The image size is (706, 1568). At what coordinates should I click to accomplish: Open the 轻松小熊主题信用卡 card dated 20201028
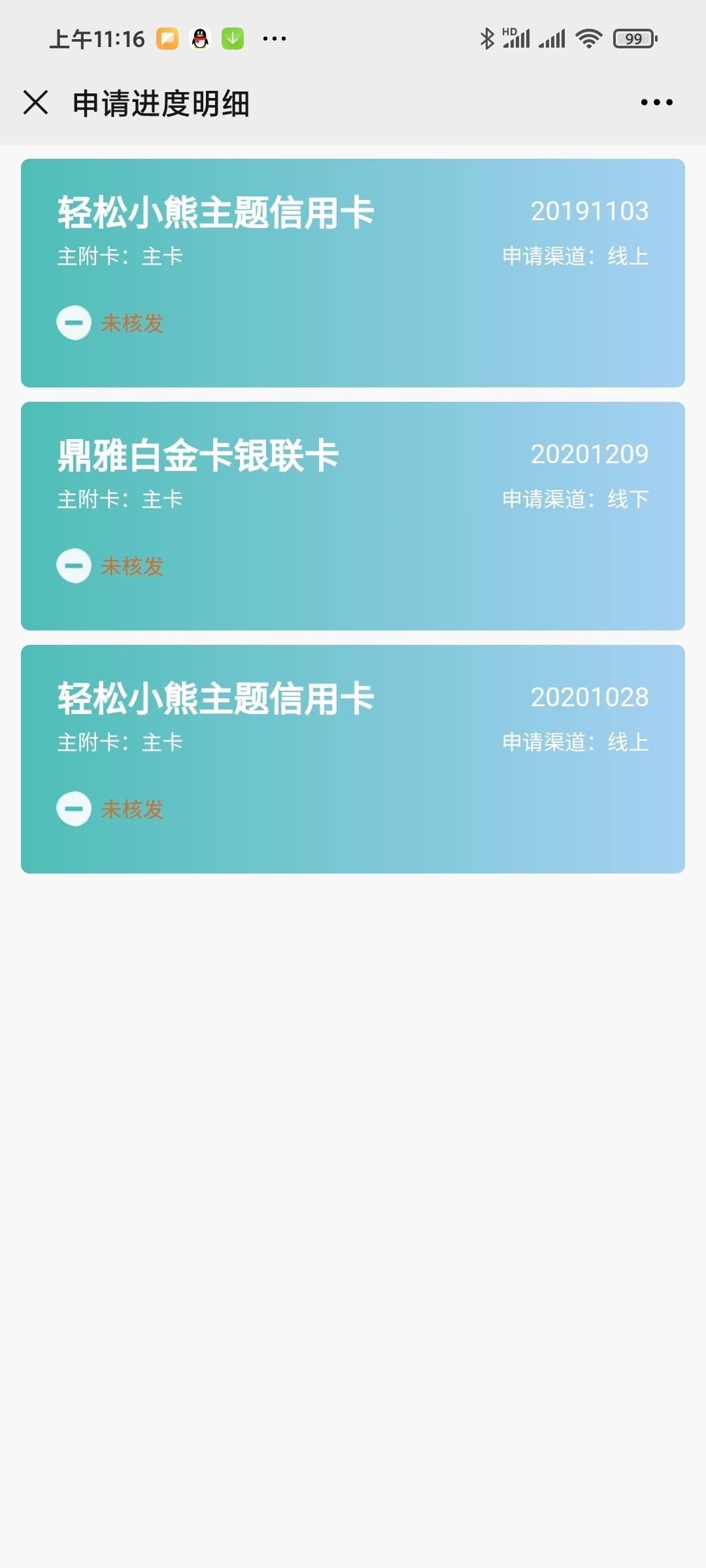353,759
